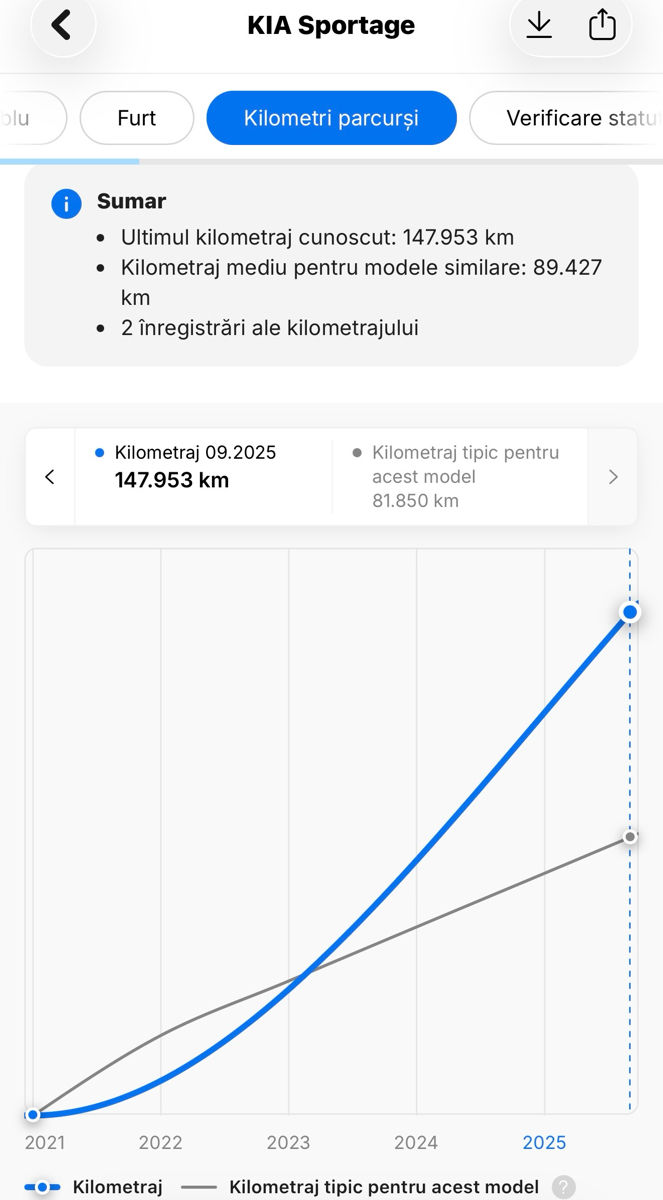The width and height of the screenshot is (663, 1200).
Task: Download the KIA Sportage report
Action: pos(539,24)
